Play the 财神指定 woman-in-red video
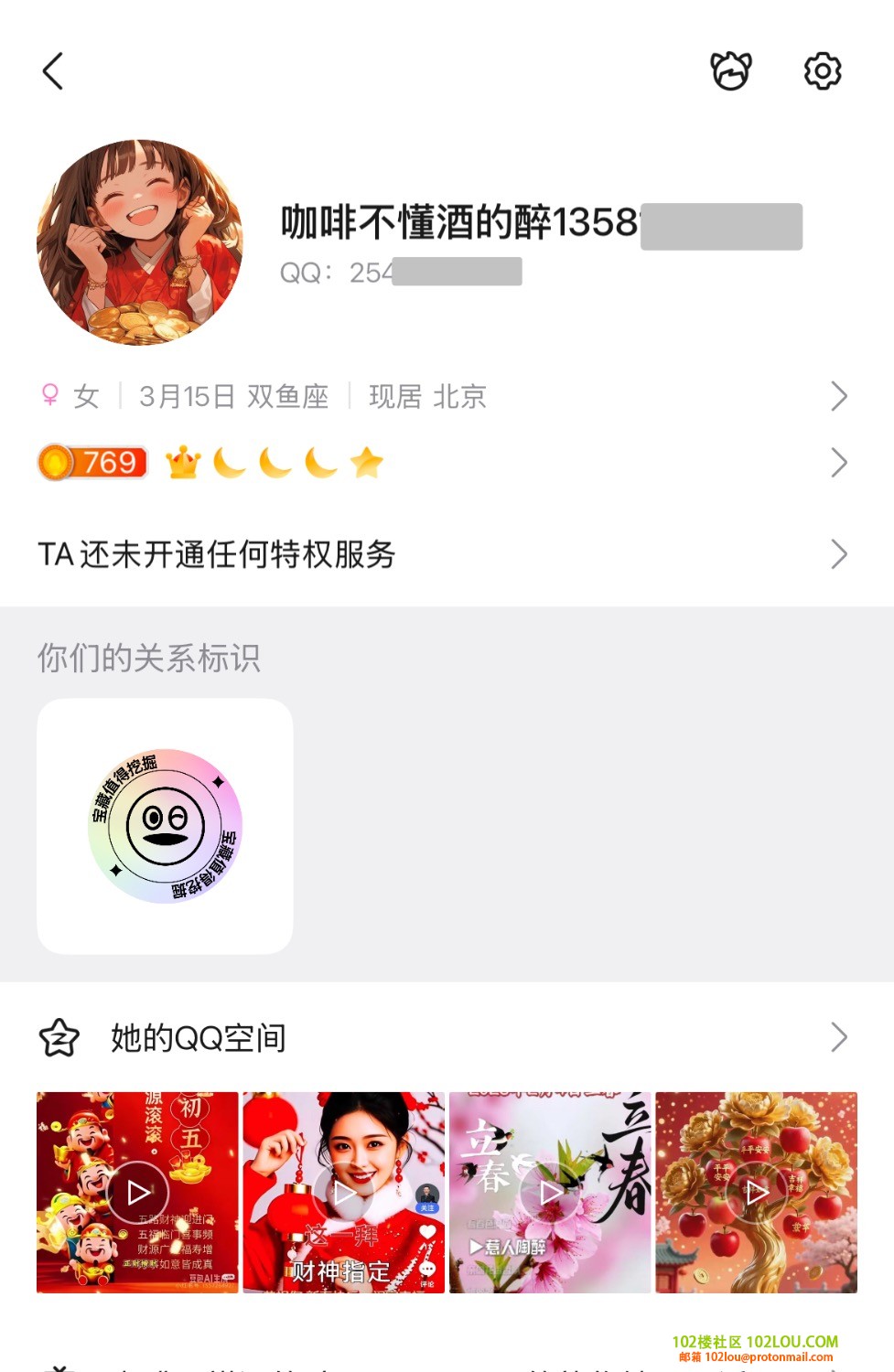Screen dimensions: 894x1372 tap(344, 1192)
